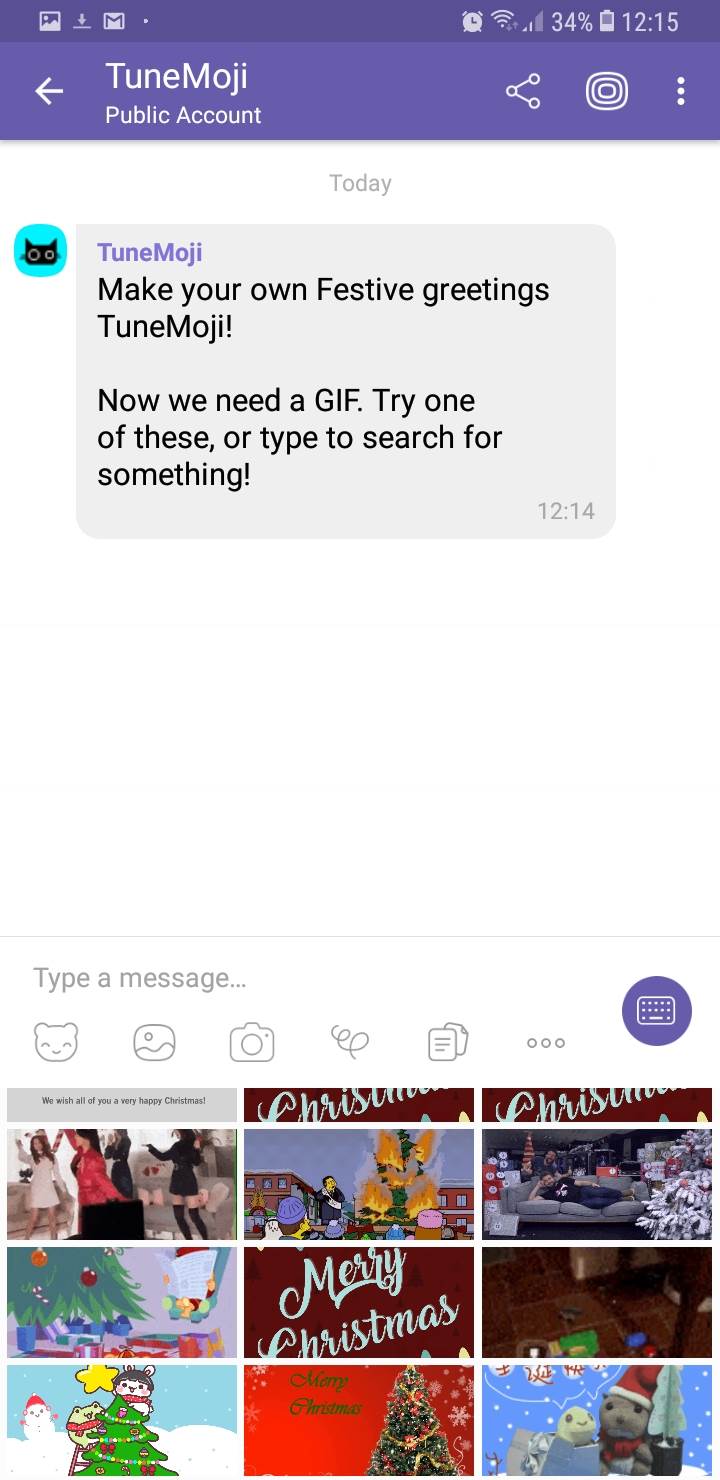This screenshot has height=1480, width=720.
Task: Tap the TuneMoji cat avatar
Action: [40, 251]
